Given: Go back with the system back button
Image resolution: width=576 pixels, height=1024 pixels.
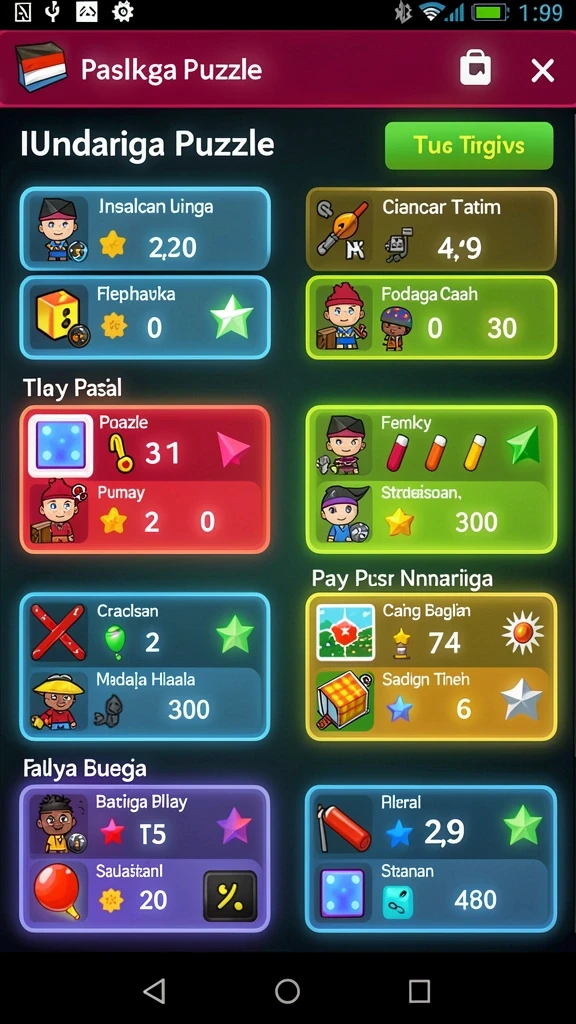Looking at the screenshot, I should tap(155, 991).
